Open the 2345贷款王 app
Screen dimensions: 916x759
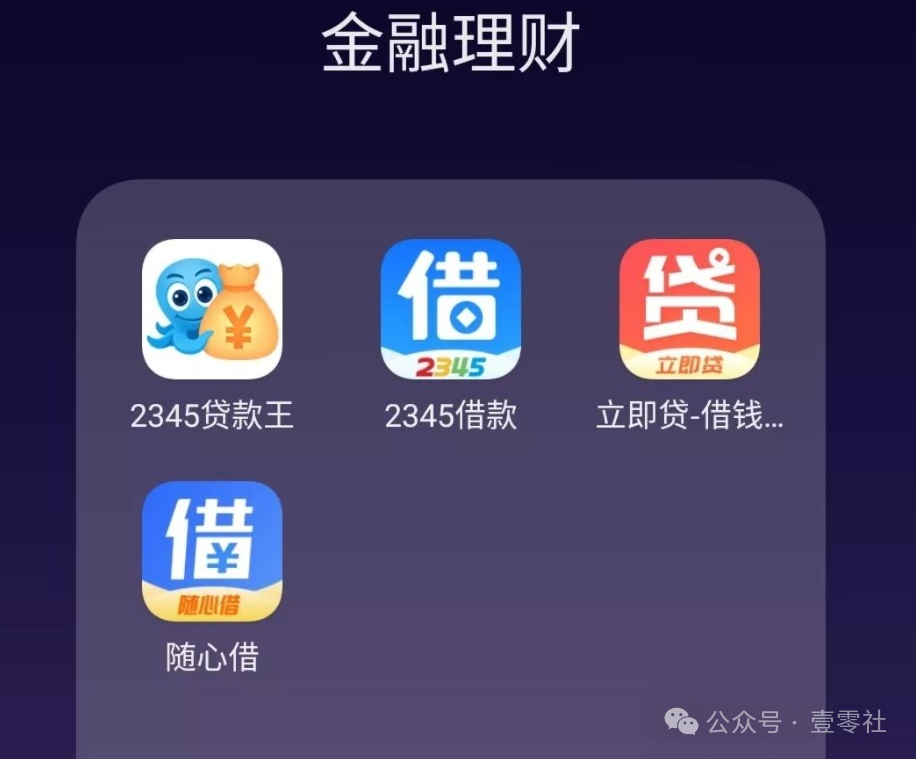tap(212, 309)
